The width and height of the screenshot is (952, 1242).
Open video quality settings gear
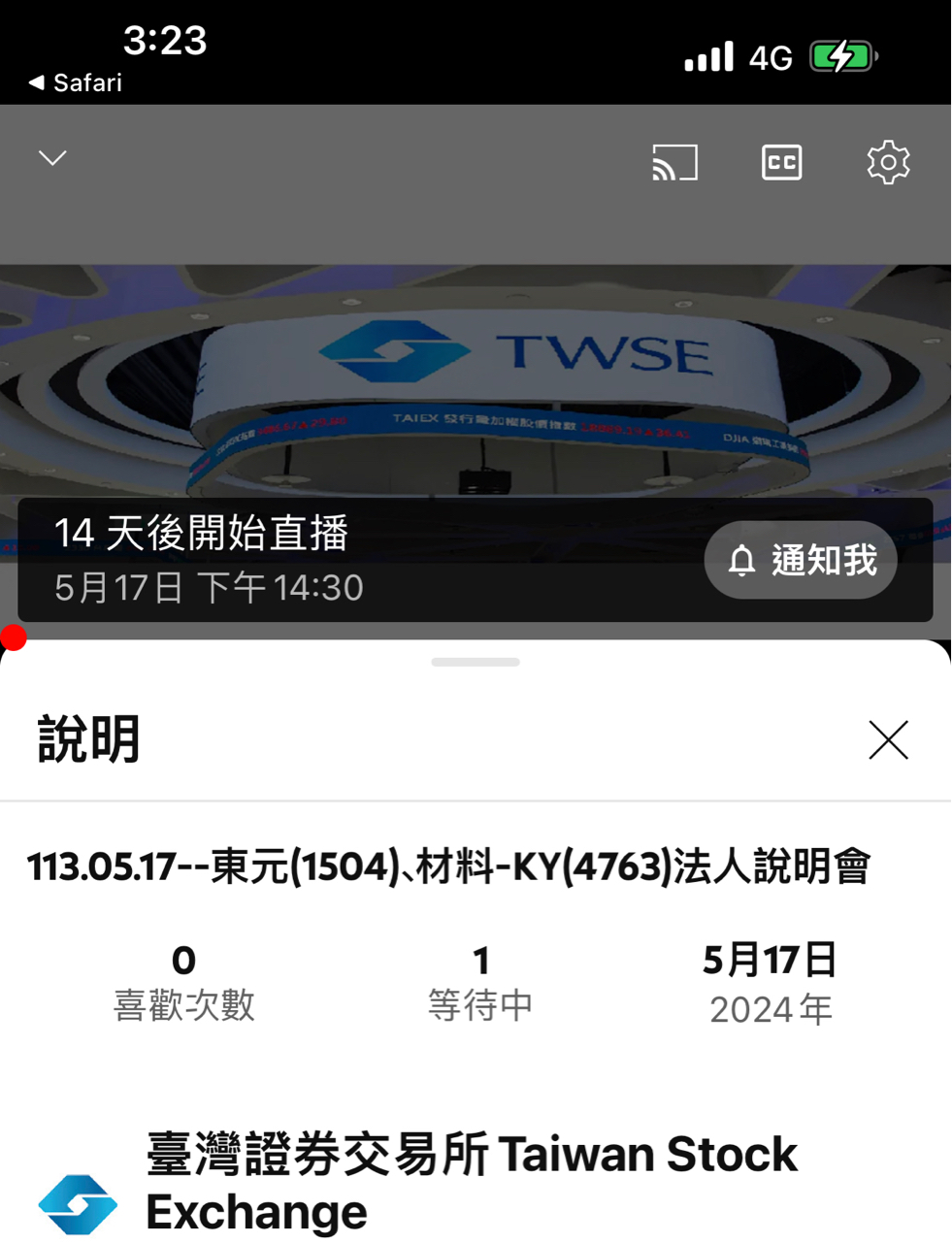pos(888,162)
